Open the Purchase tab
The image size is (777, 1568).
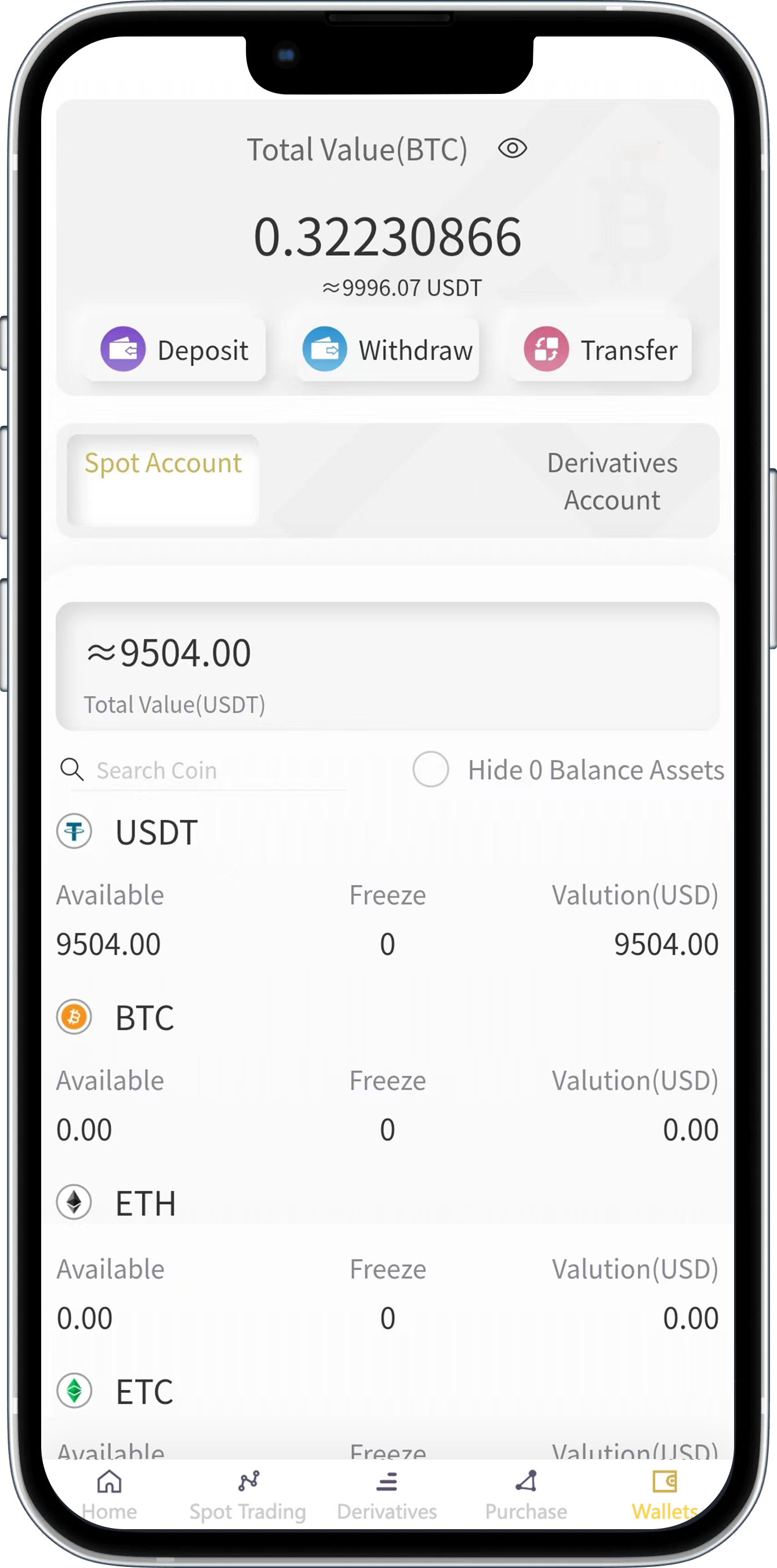pyautogui.click(x=526, y=1494)
